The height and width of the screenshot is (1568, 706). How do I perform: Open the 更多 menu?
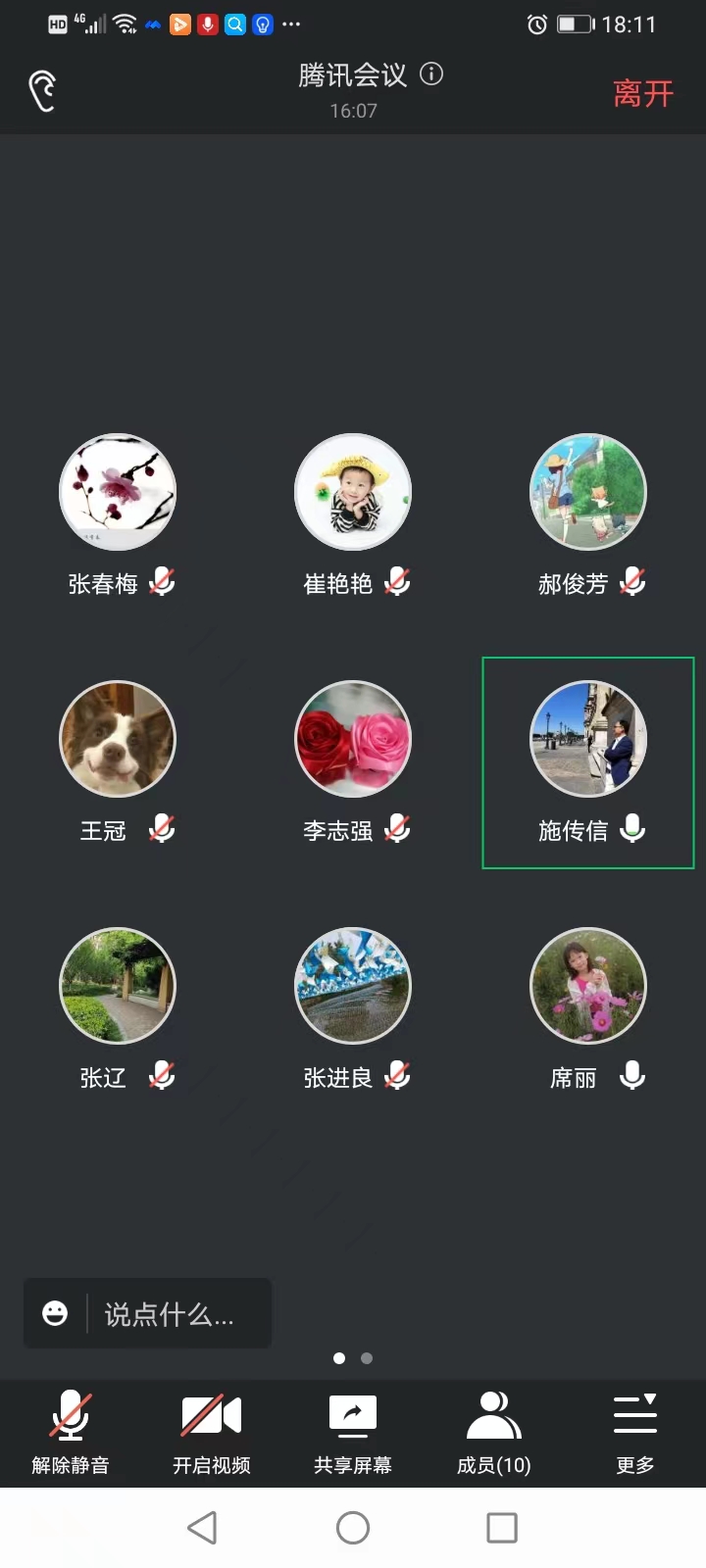634,1431
